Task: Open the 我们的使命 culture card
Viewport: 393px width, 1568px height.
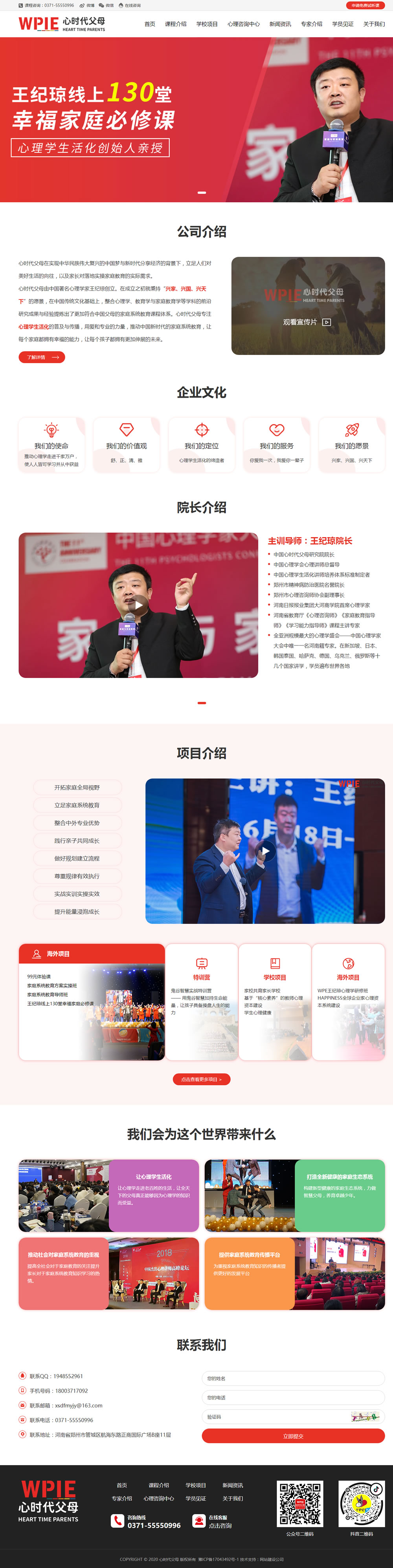Action: (51, 445)
